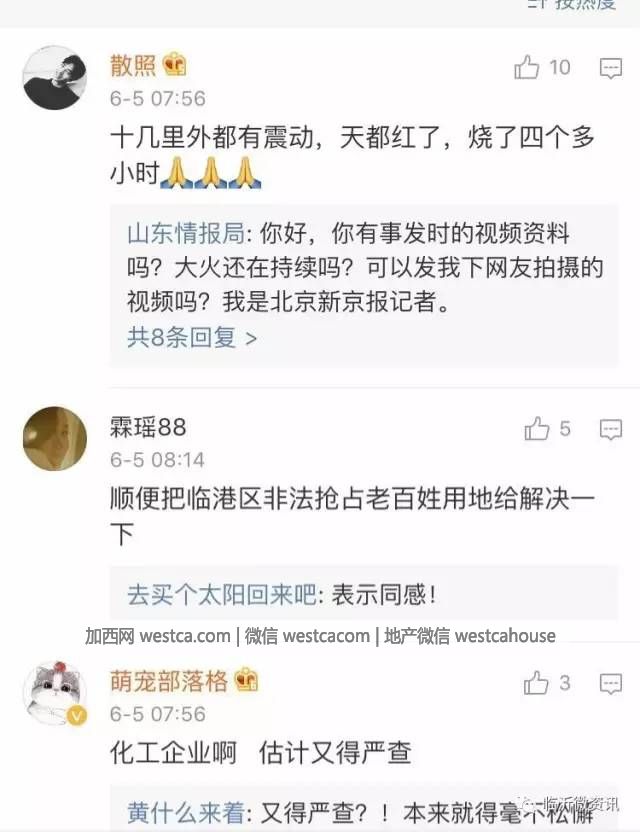This screenshot has height=832, width=640.
Task: Tap the 萌宠部落格 username
Action: [x=169, y=681]
